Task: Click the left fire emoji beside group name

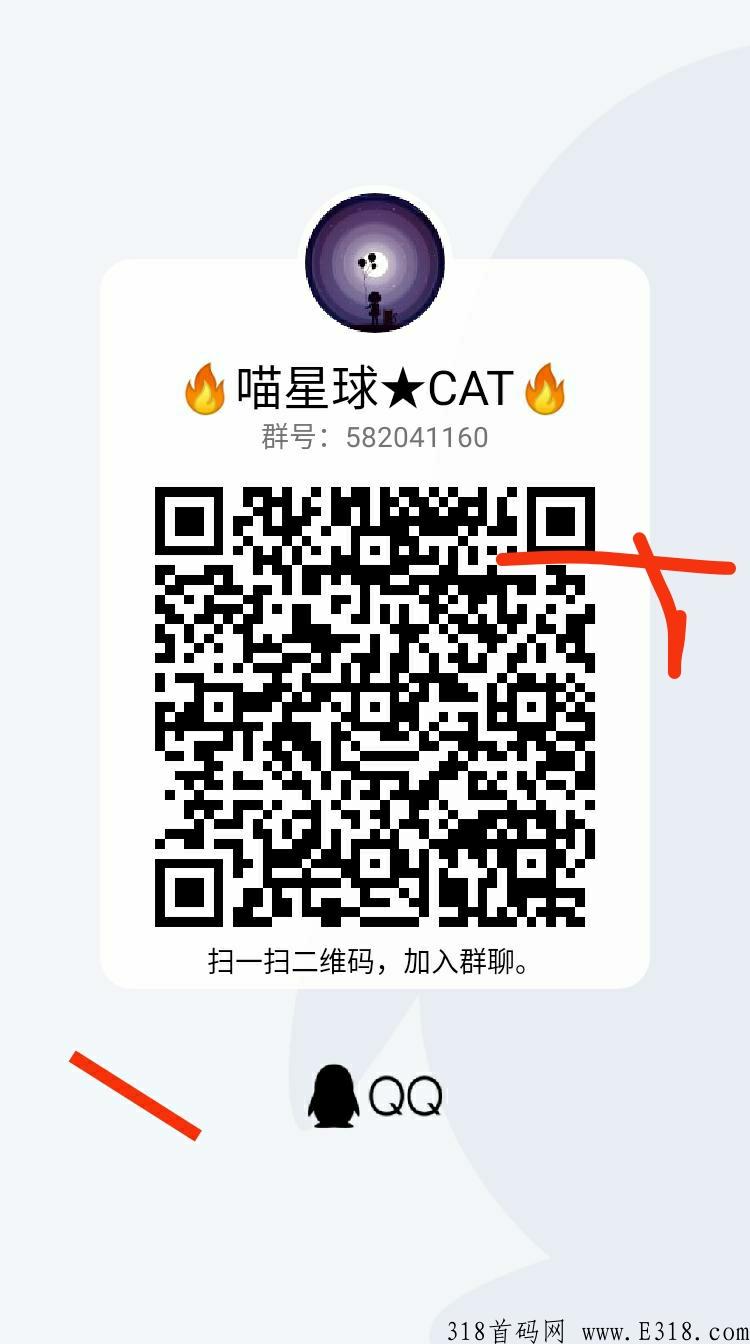Action: click(205, 390)
